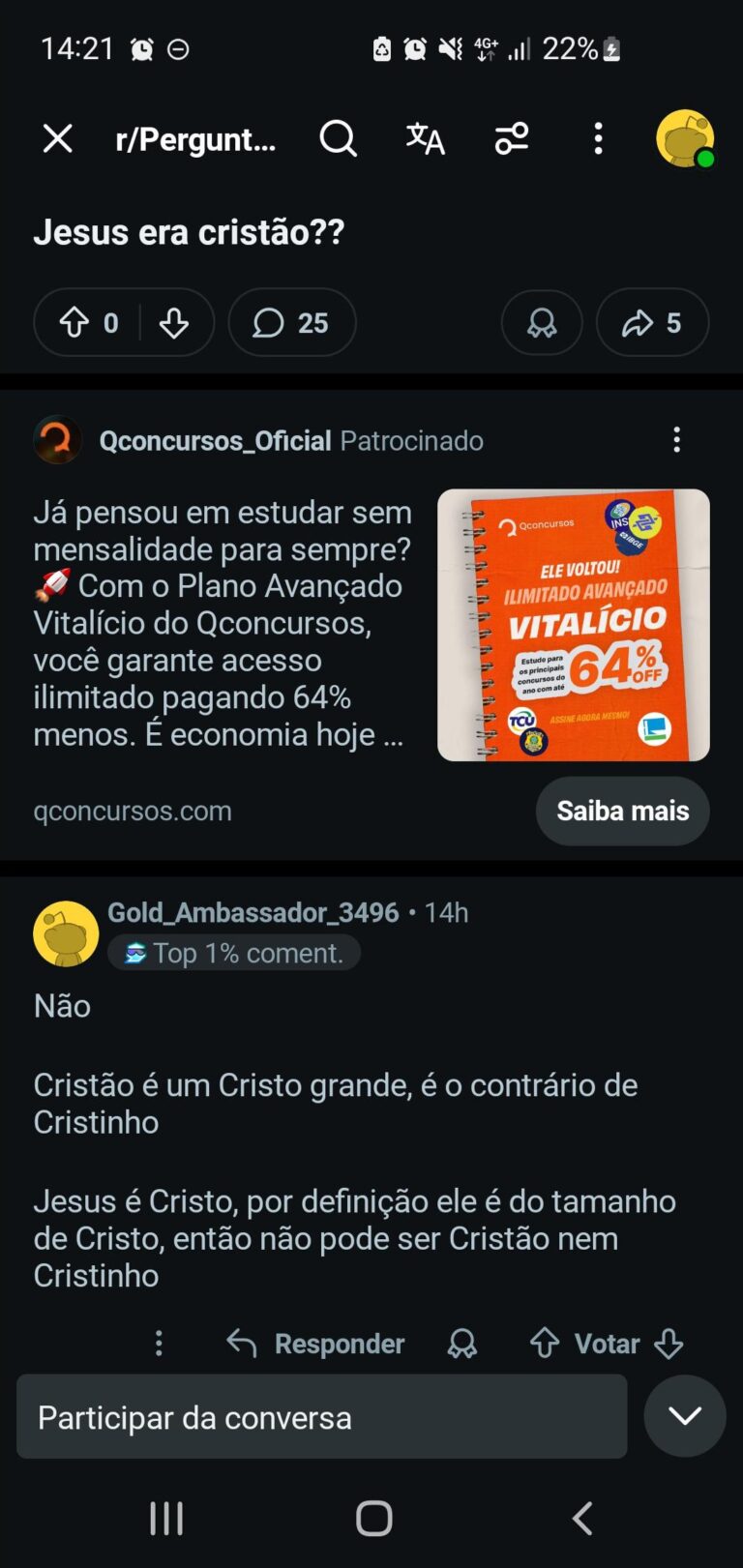The image size is (743, 1568).
Task: Reply to Gold_Ambassador_3496's comment
Action: (x=316, y=1344)
